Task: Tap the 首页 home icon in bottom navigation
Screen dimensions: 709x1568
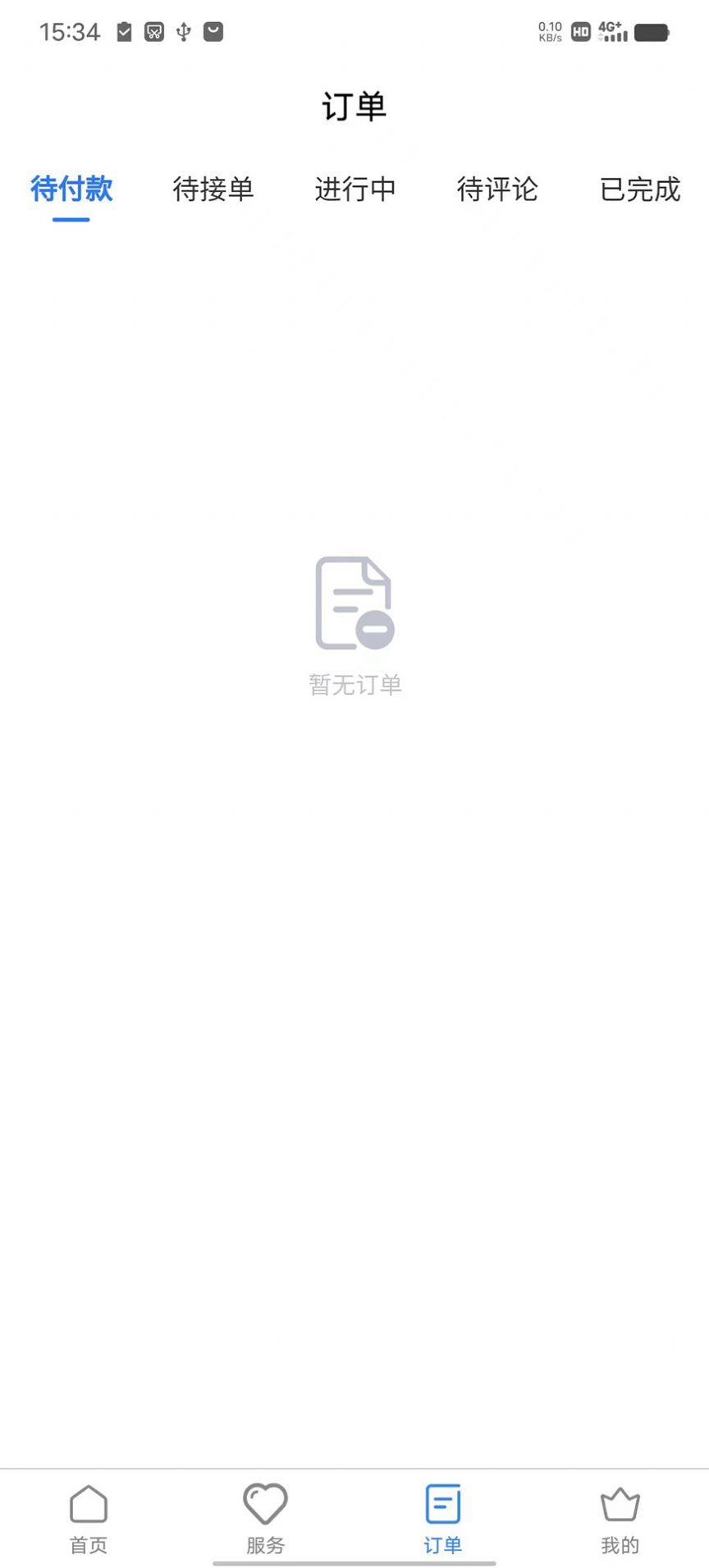Action: pos(88,1506)
